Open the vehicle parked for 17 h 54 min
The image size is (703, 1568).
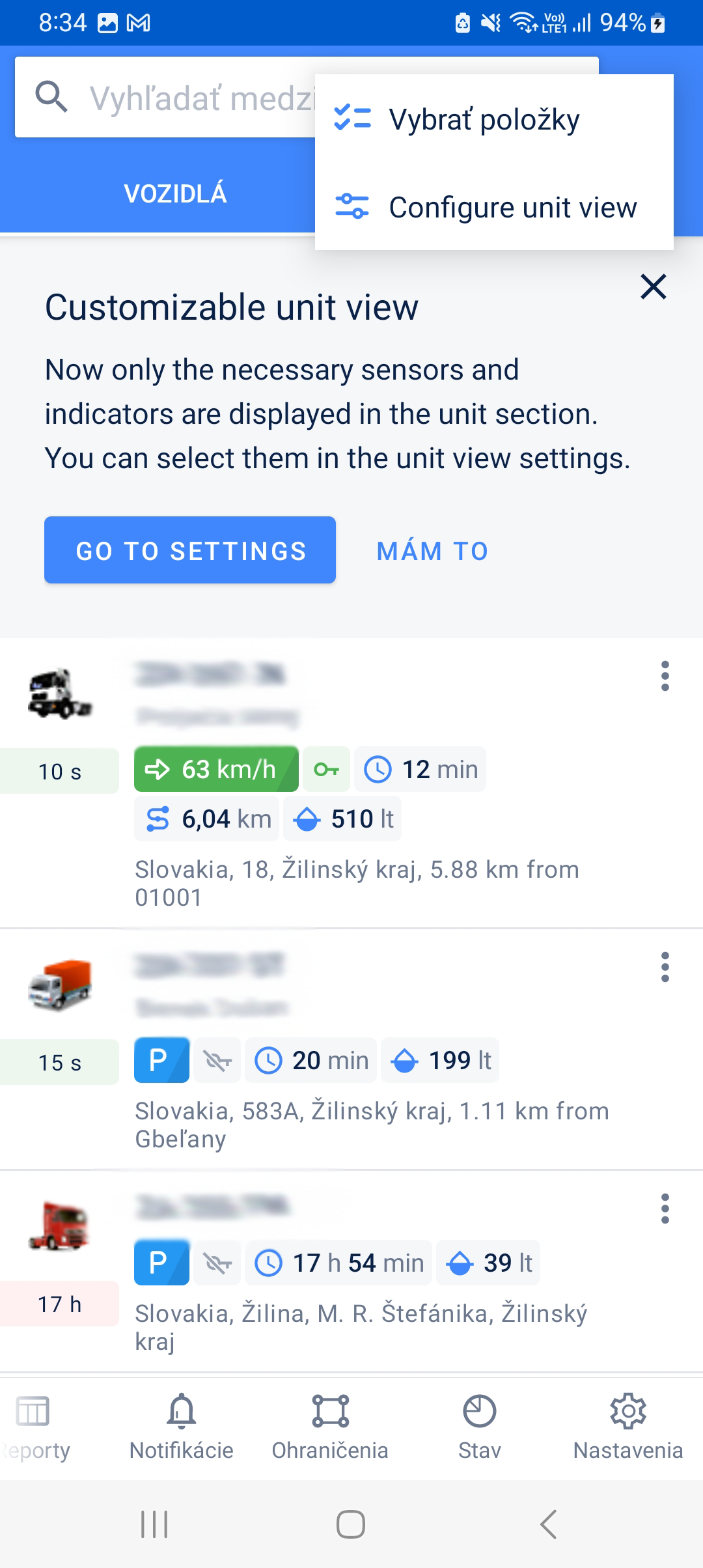pos(351,1272)
